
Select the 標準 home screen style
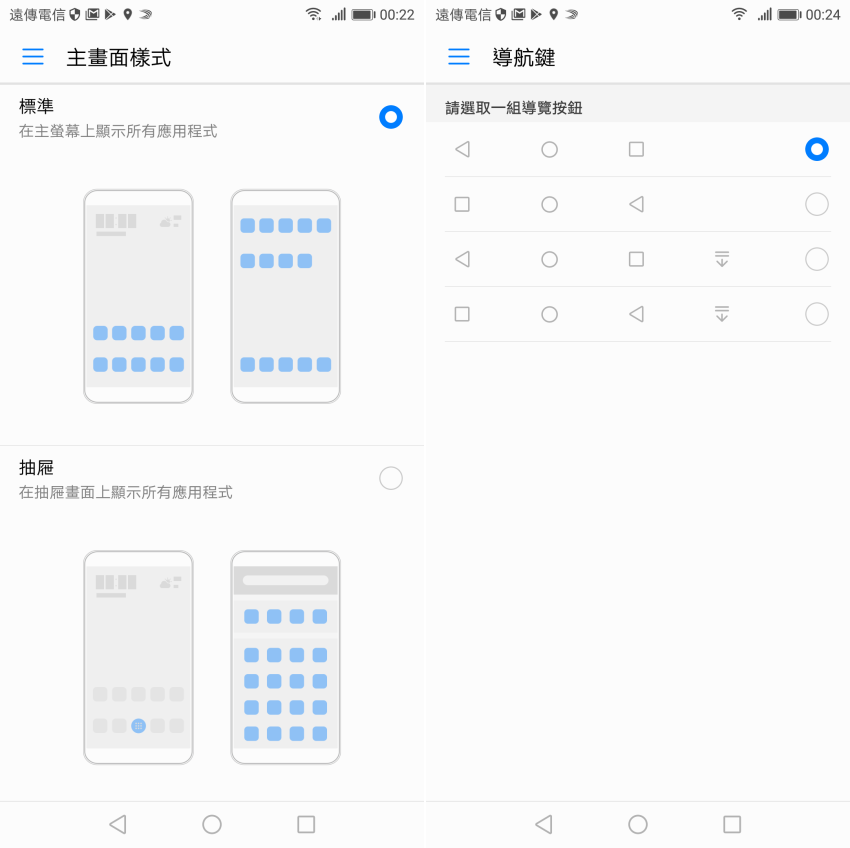[391, 117]
